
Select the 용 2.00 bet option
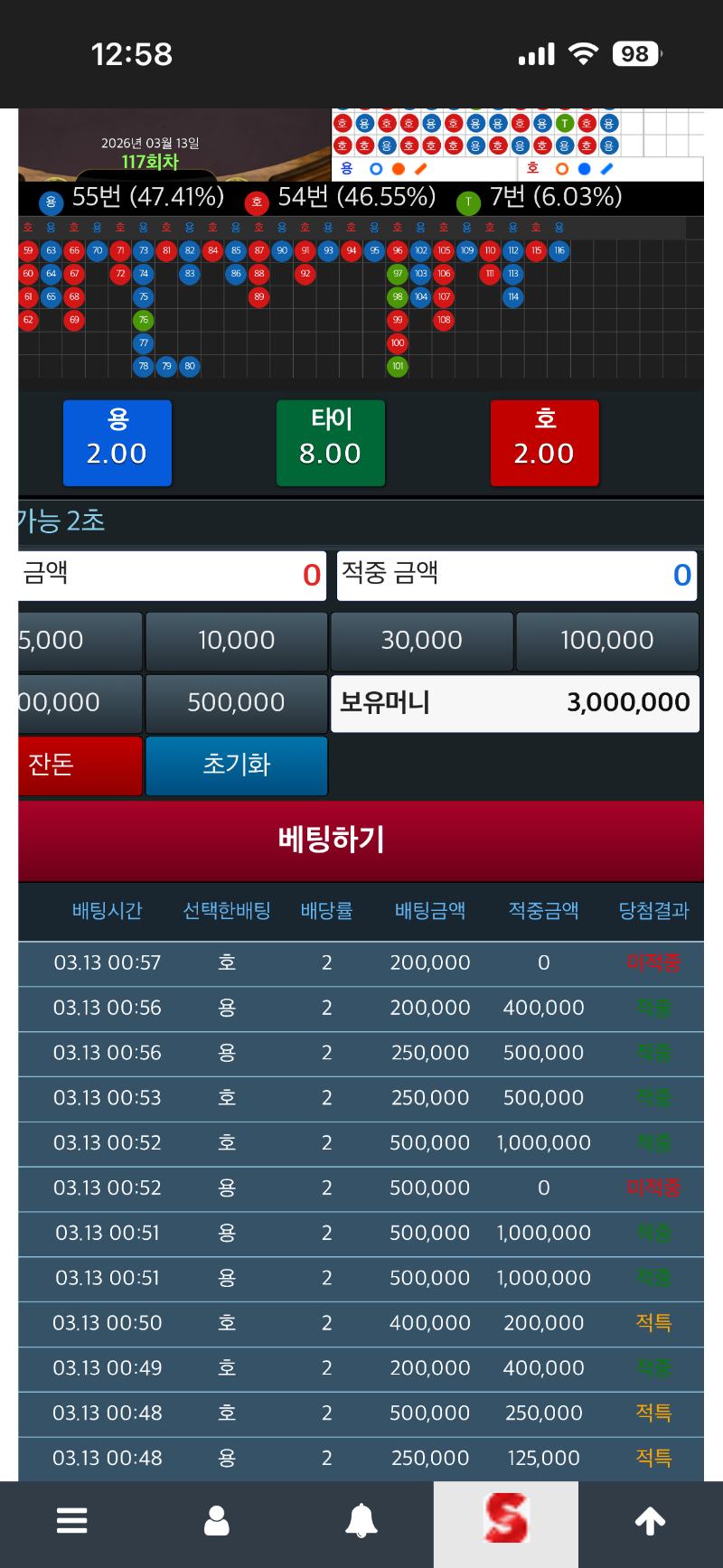pos(117,443)
